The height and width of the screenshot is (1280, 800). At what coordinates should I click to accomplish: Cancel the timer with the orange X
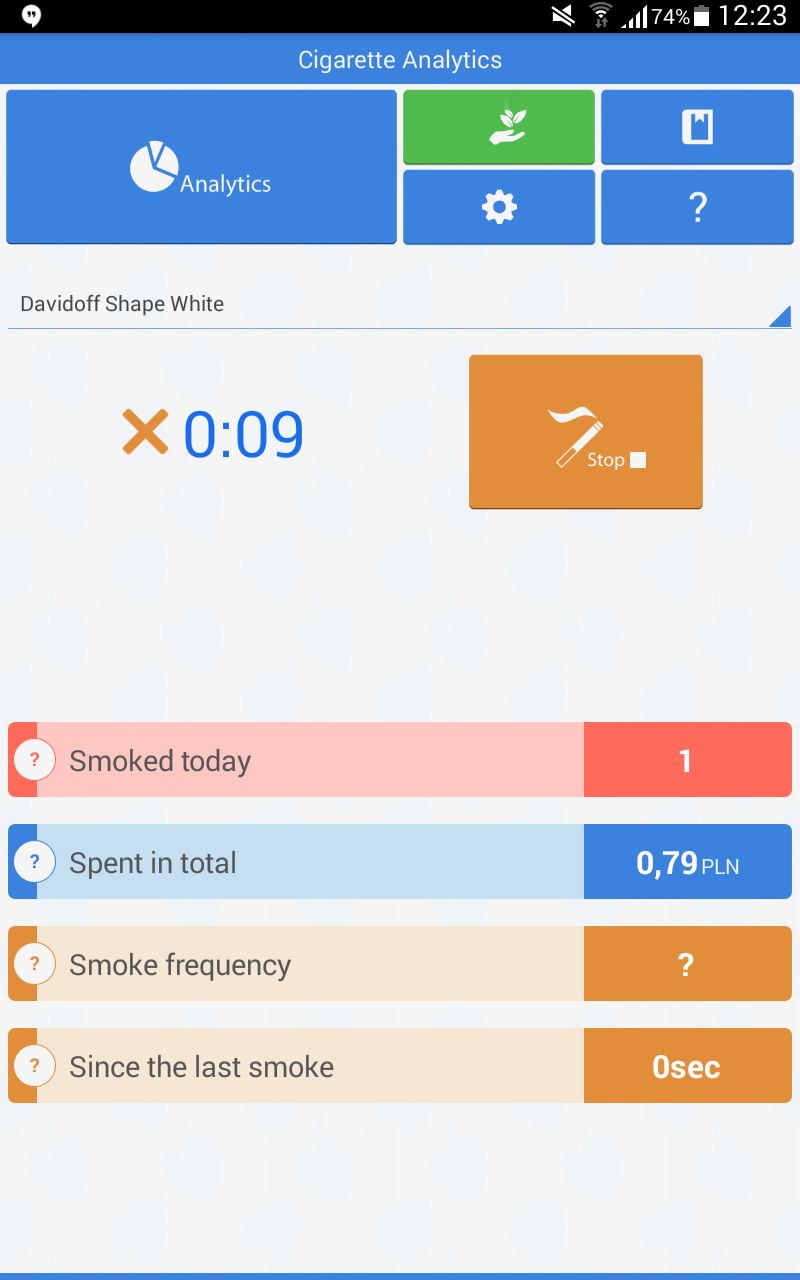pos(146,432)
